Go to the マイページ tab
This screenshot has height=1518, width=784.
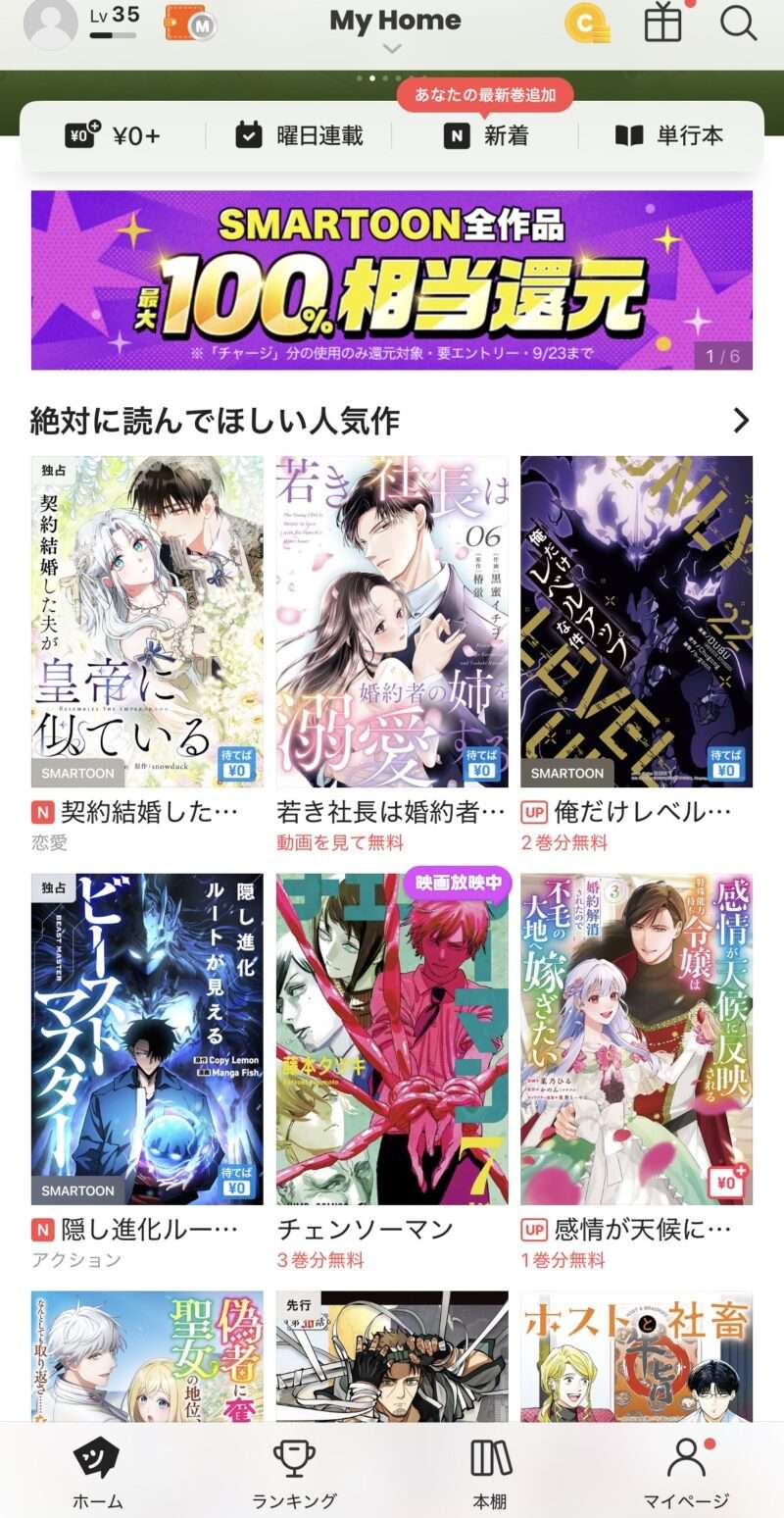(686, 1474)
